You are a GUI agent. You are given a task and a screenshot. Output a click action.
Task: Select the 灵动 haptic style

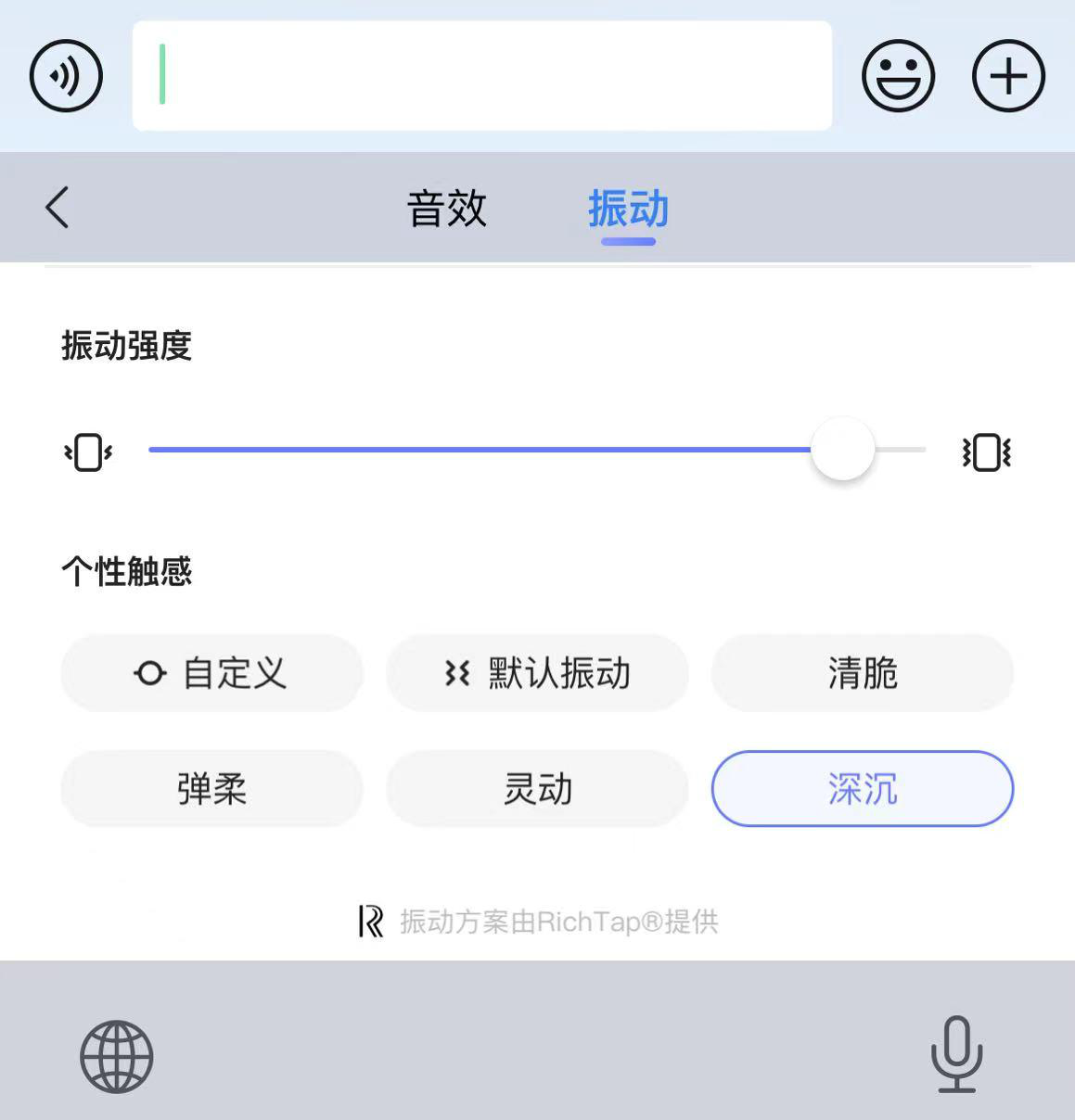tap(537, 789)
